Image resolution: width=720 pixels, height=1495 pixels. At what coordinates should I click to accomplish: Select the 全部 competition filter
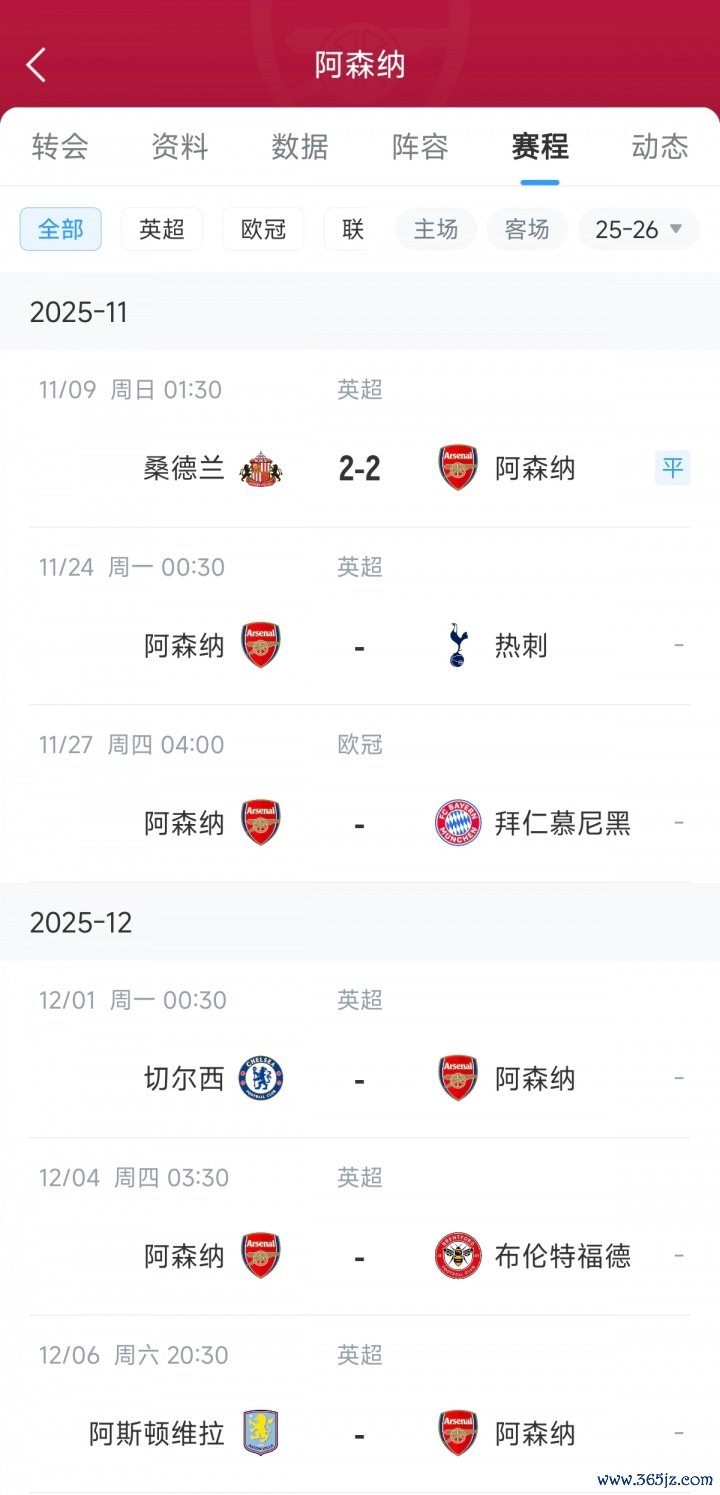click(61, 229)
